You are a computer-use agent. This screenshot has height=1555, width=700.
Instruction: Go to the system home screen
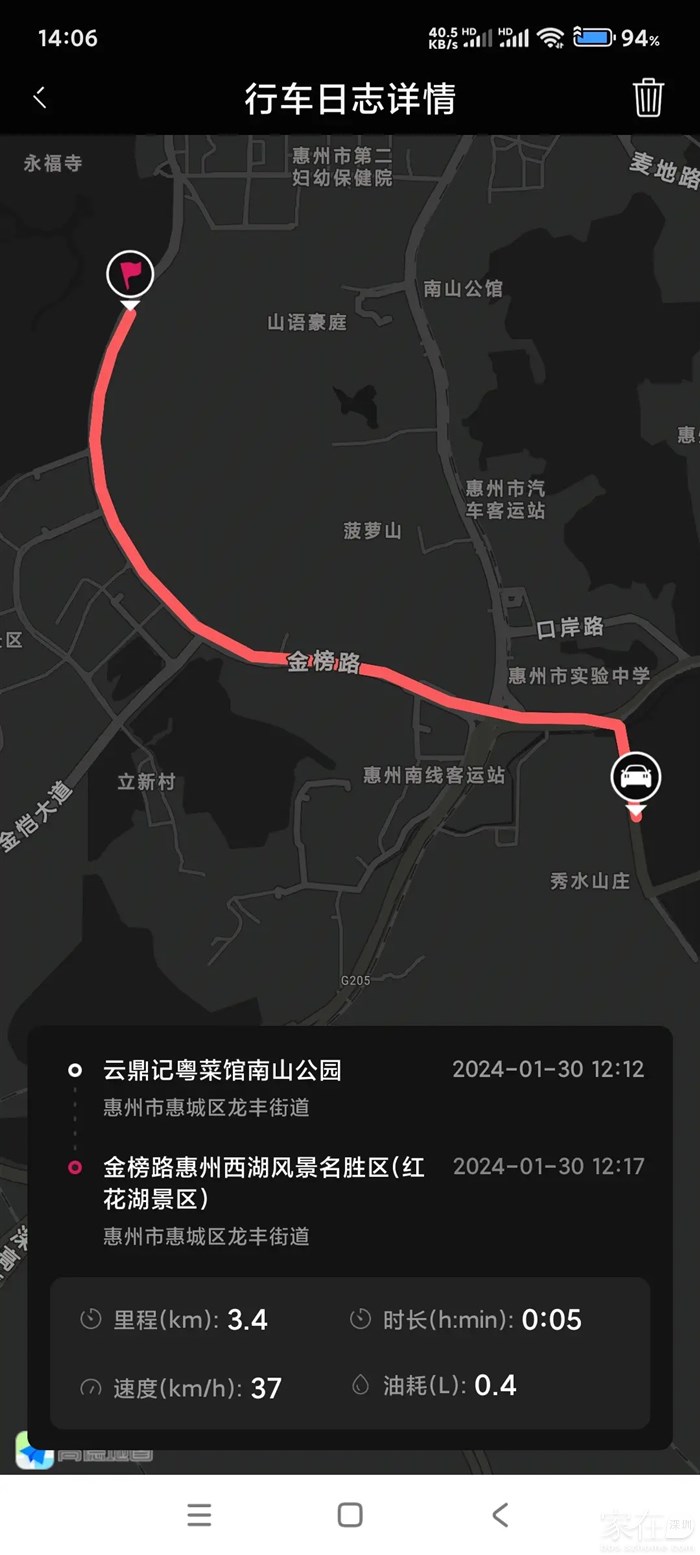point(350,1514)
